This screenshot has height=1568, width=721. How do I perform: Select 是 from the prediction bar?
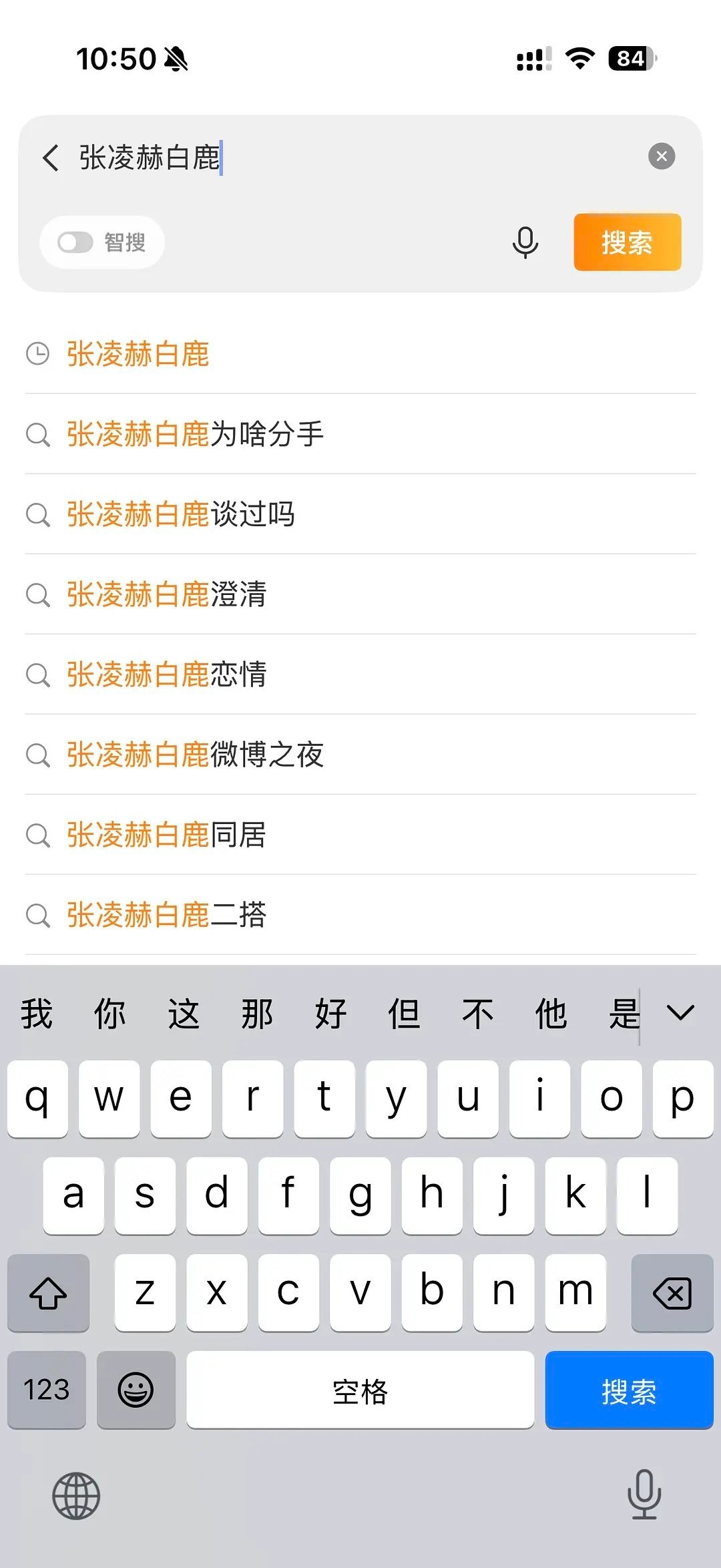point(625,1013)
